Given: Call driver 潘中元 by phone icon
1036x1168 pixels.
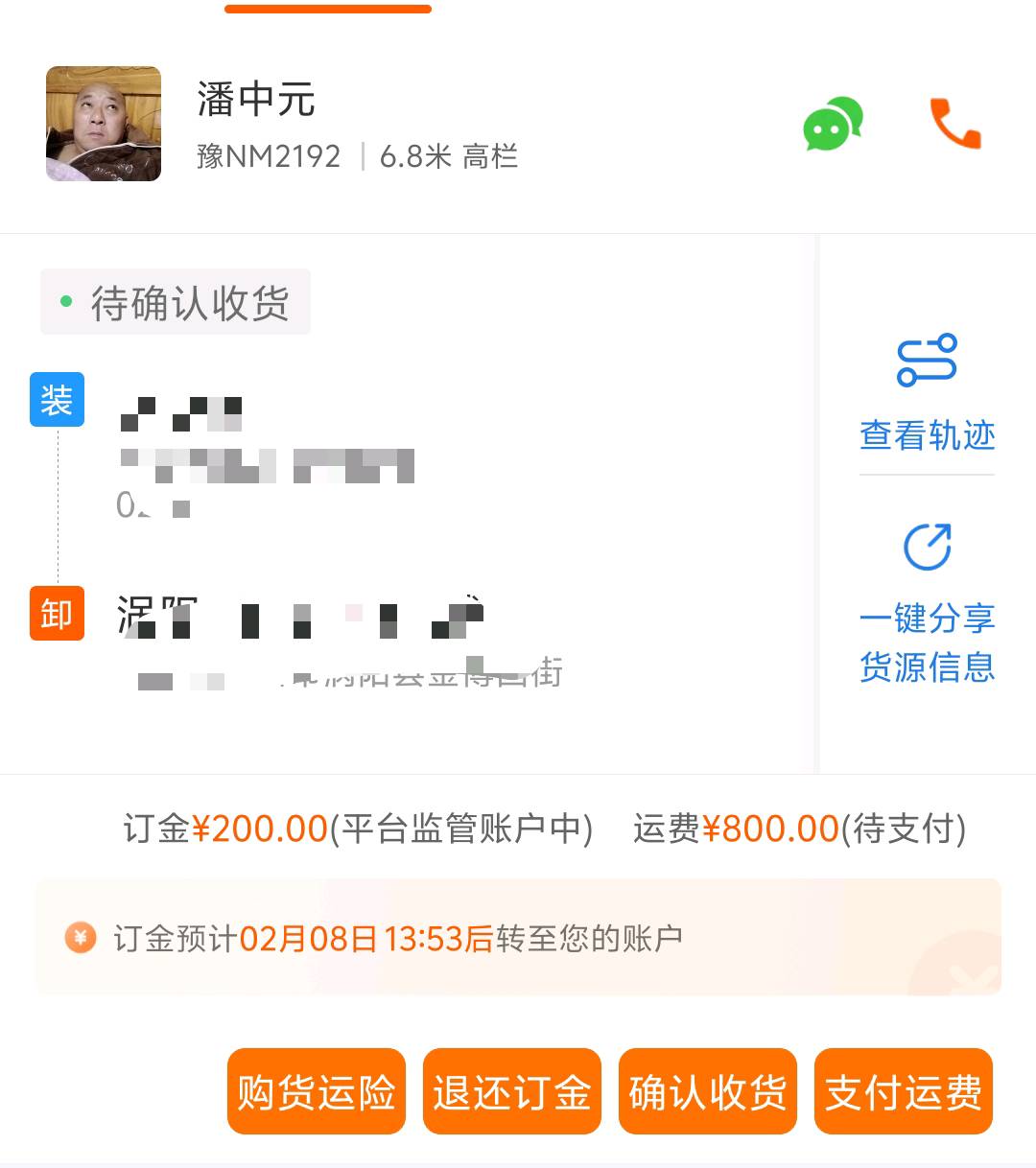Looking at the screenshot, I should (954, 124).
